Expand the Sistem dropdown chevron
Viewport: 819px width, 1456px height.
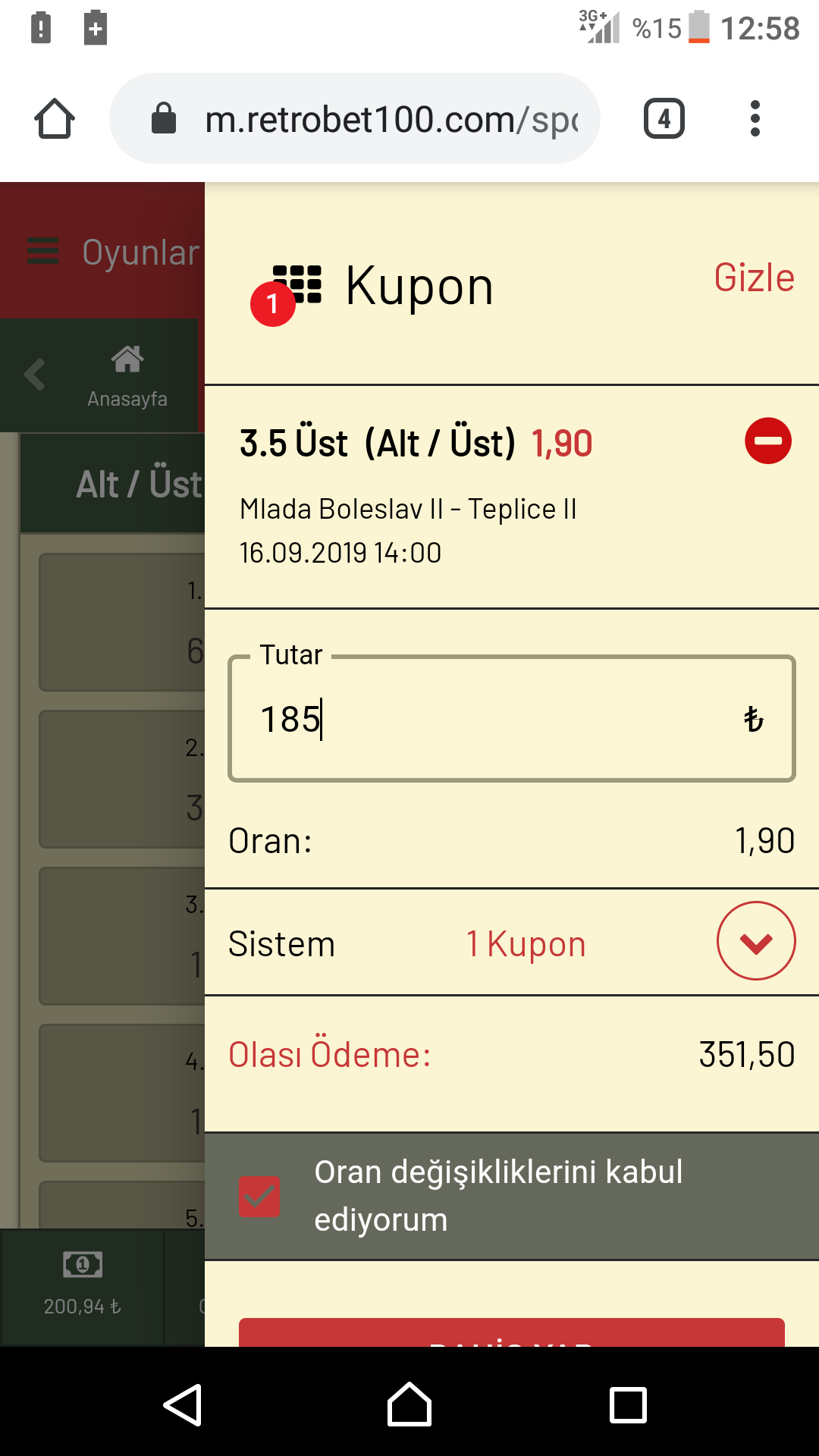756,941
